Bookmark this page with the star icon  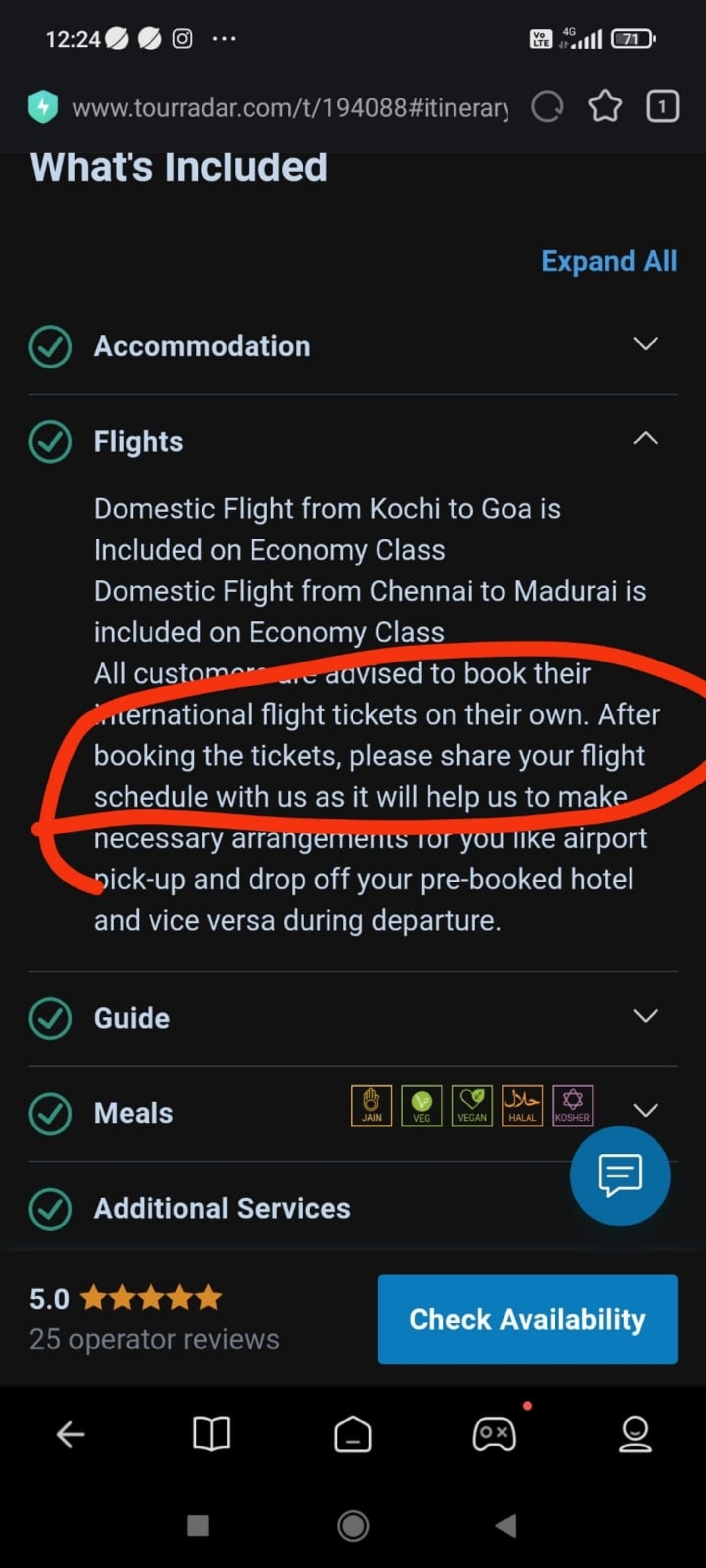(x=605, y=107)
